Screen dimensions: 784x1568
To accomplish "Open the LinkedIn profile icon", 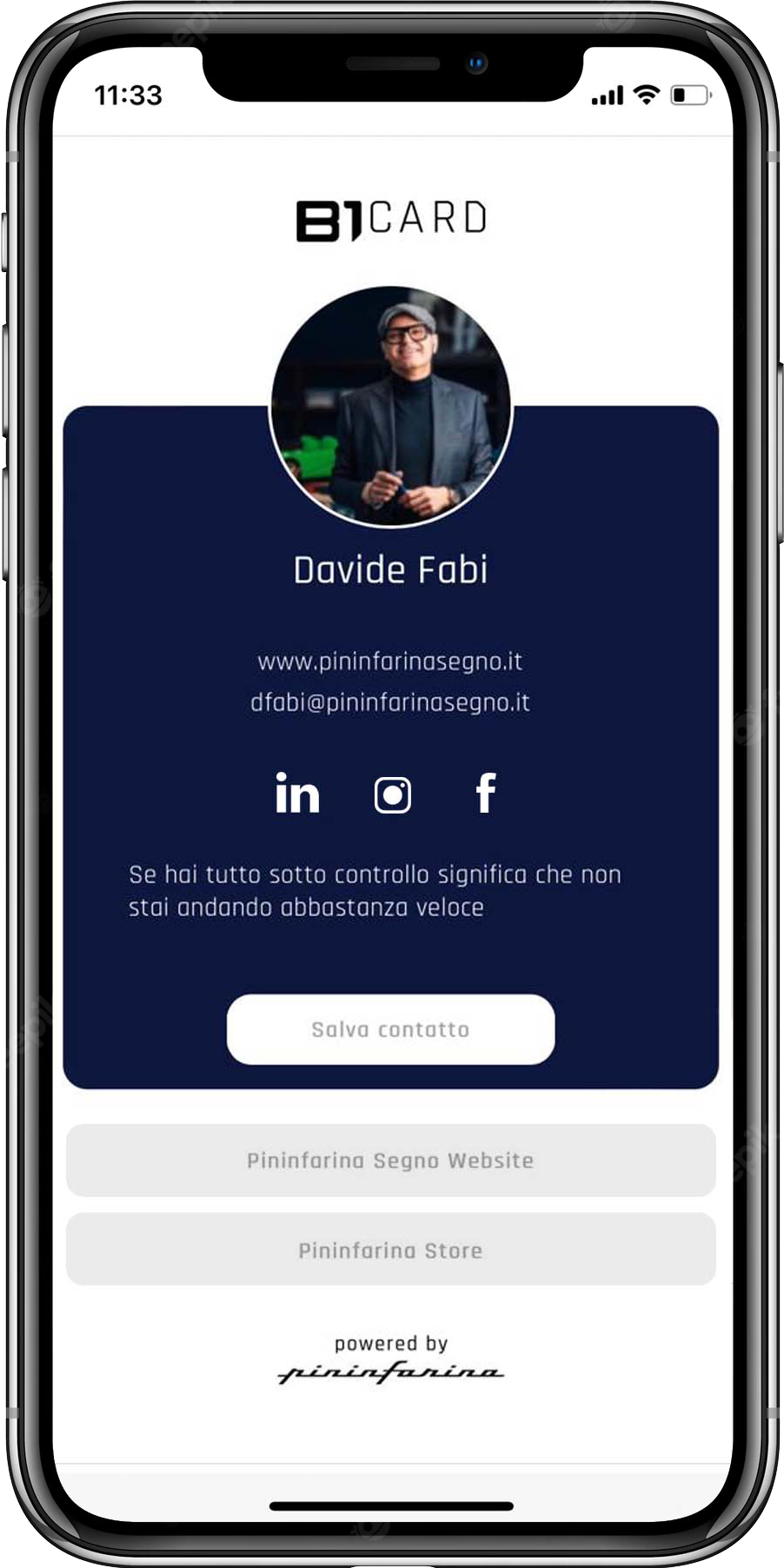I will [297, 793].
